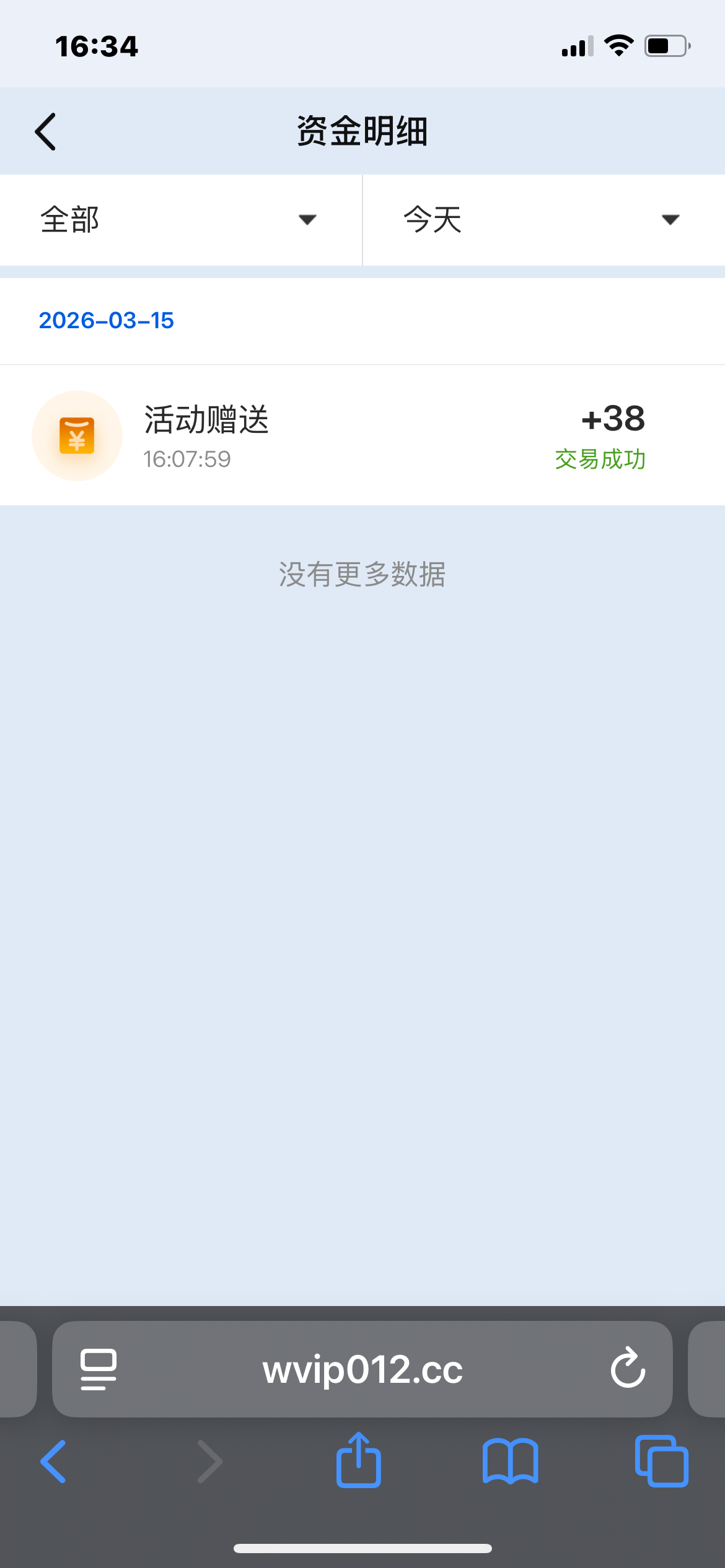Tap the wvip012.cc address bar

[362, 1369]
